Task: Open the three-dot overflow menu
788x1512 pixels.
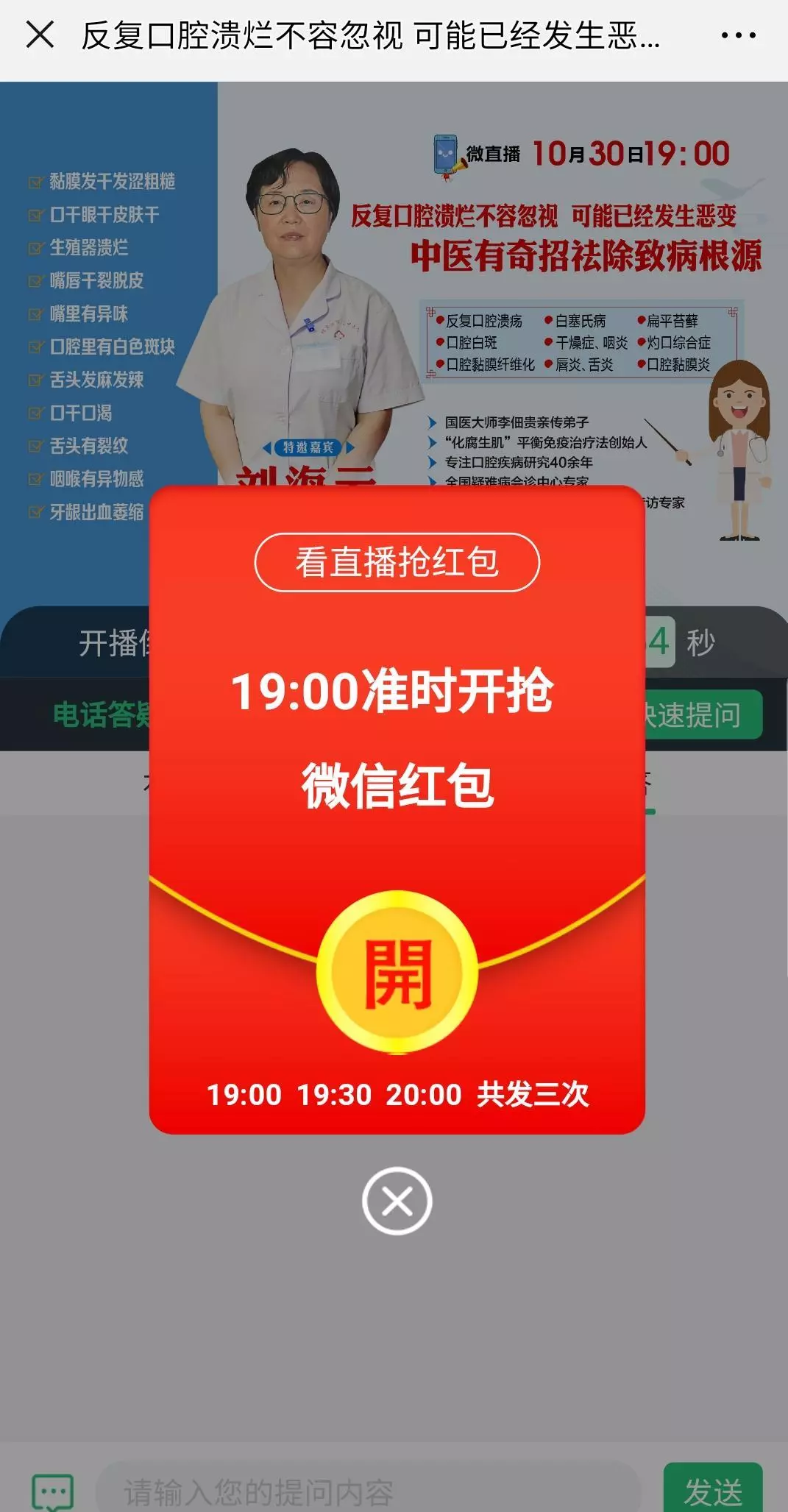Action: coord(738,35)
